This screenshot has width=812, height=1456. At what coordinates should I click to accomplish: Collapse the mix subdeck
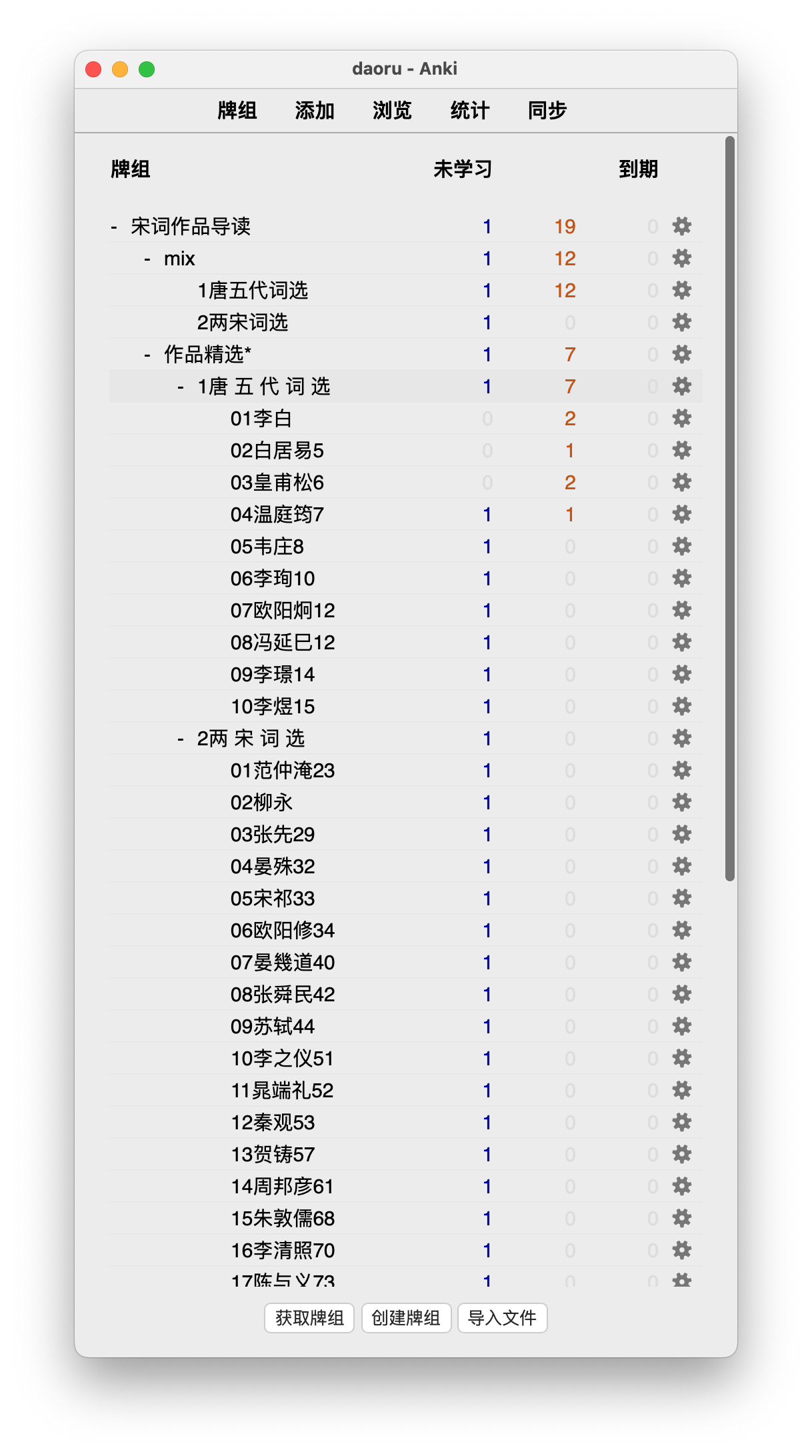point(147,259)
